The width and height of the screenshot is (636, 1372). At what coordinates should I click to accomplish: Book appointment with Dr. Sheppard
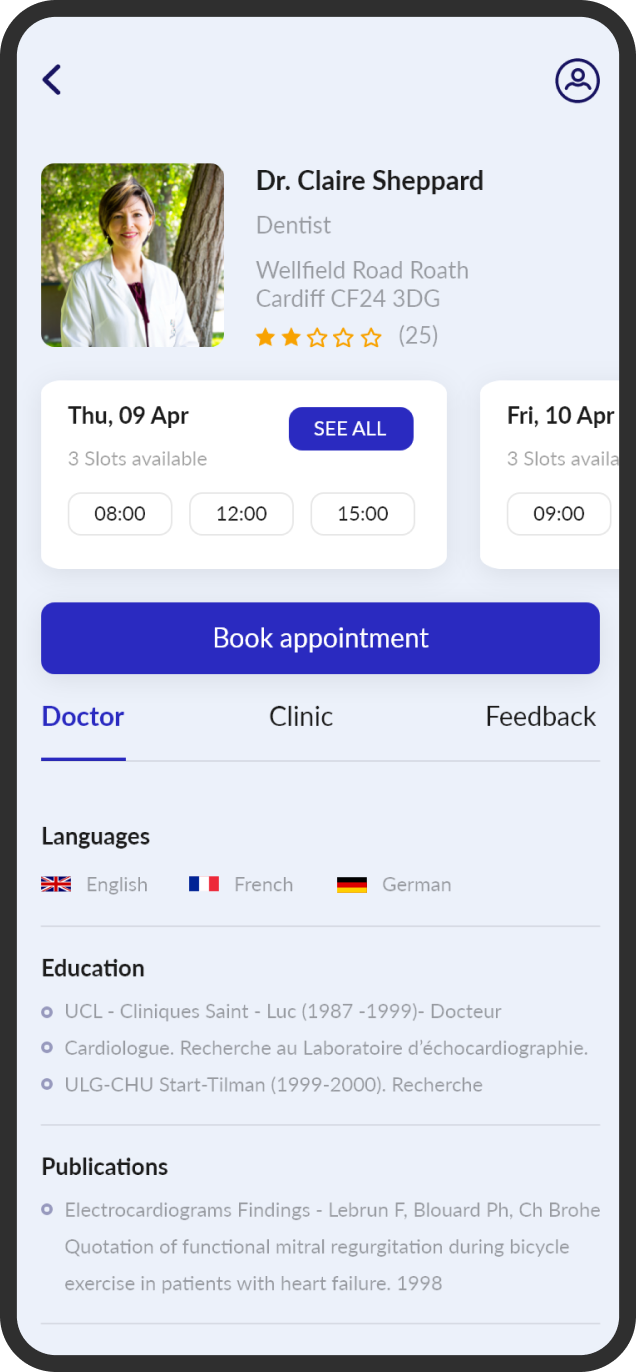pos(320,638)
